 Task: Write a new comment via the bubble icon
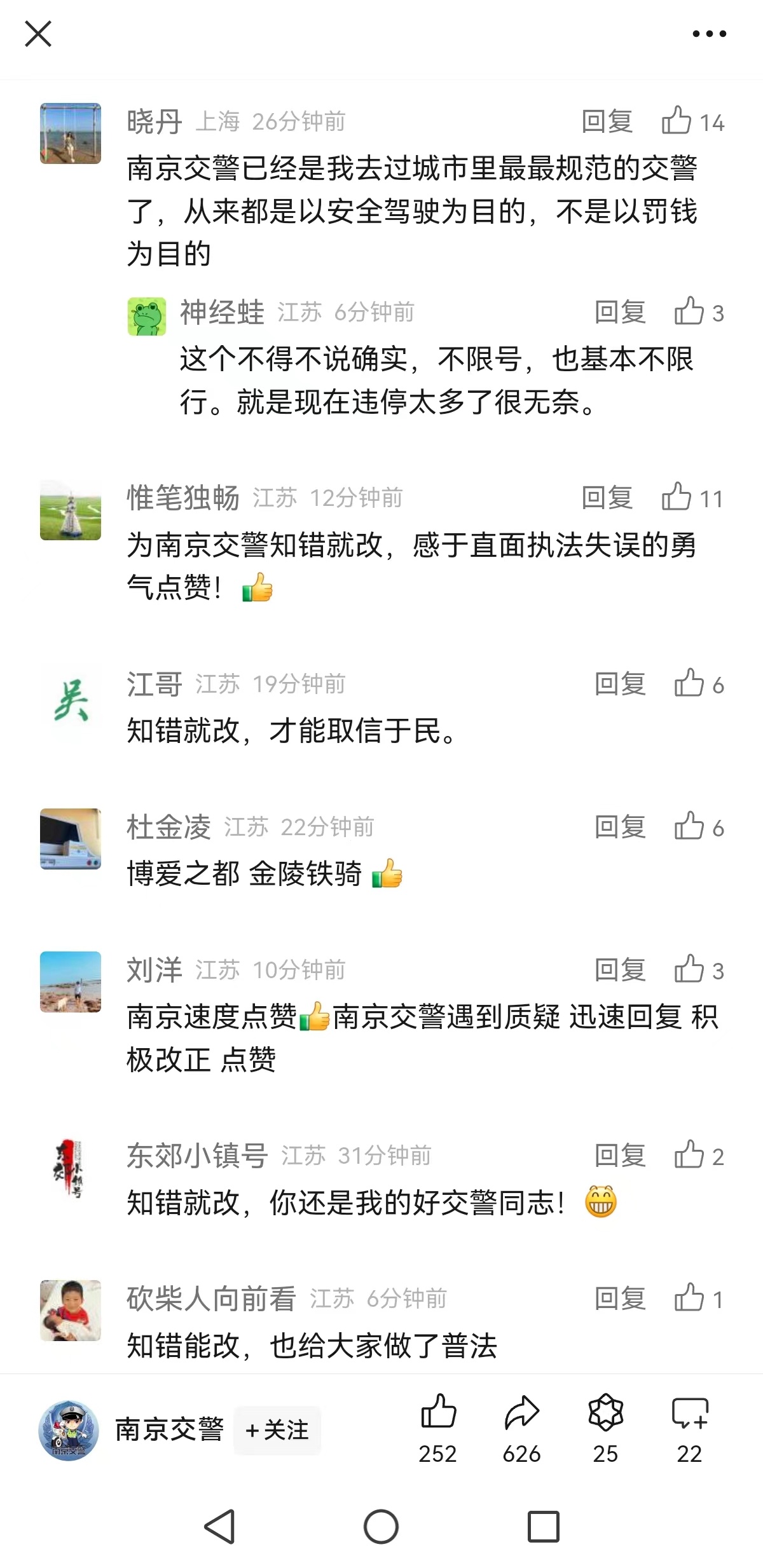(690, 1412)
